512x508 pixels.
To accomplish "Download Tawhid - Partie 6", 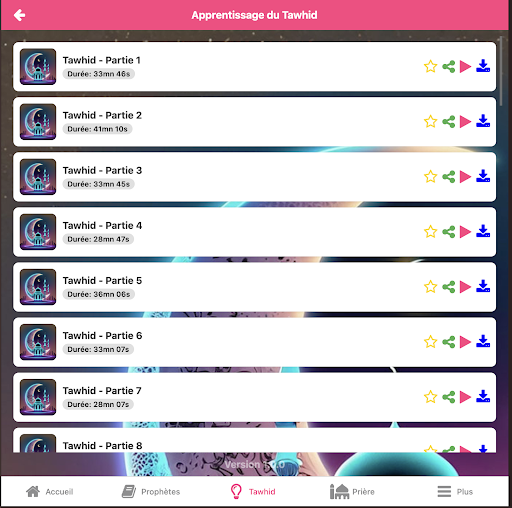I will point(483,342).
